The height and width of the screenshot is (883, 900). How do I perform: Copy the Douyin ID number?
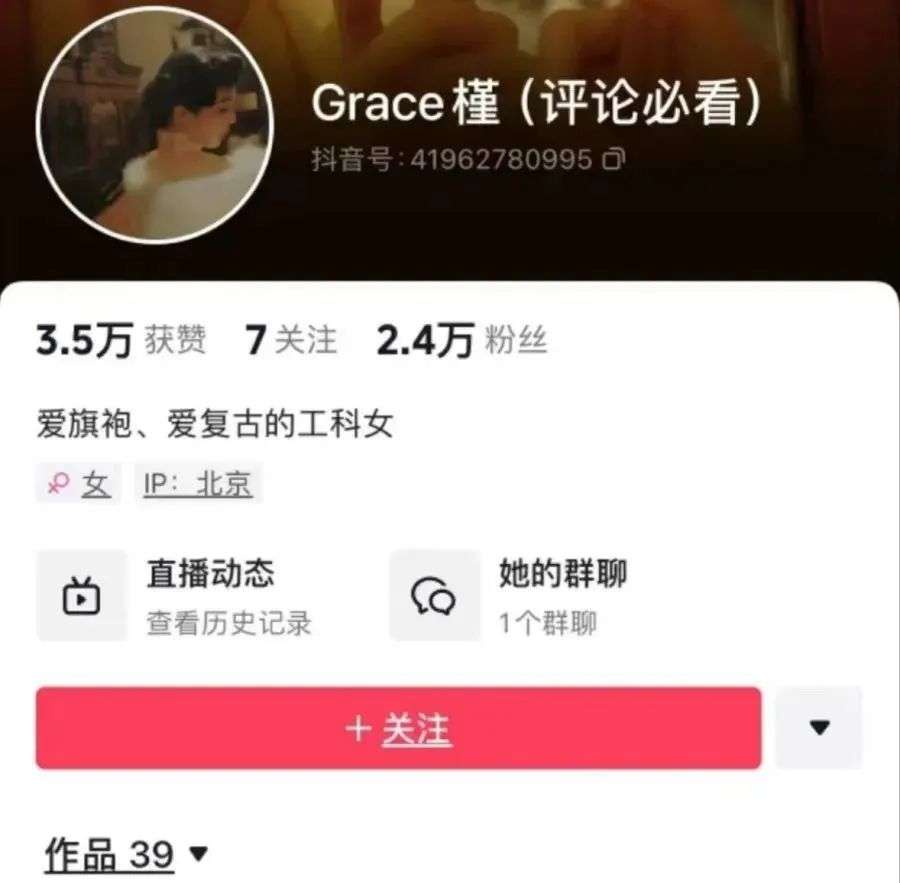tap(615, 158)
